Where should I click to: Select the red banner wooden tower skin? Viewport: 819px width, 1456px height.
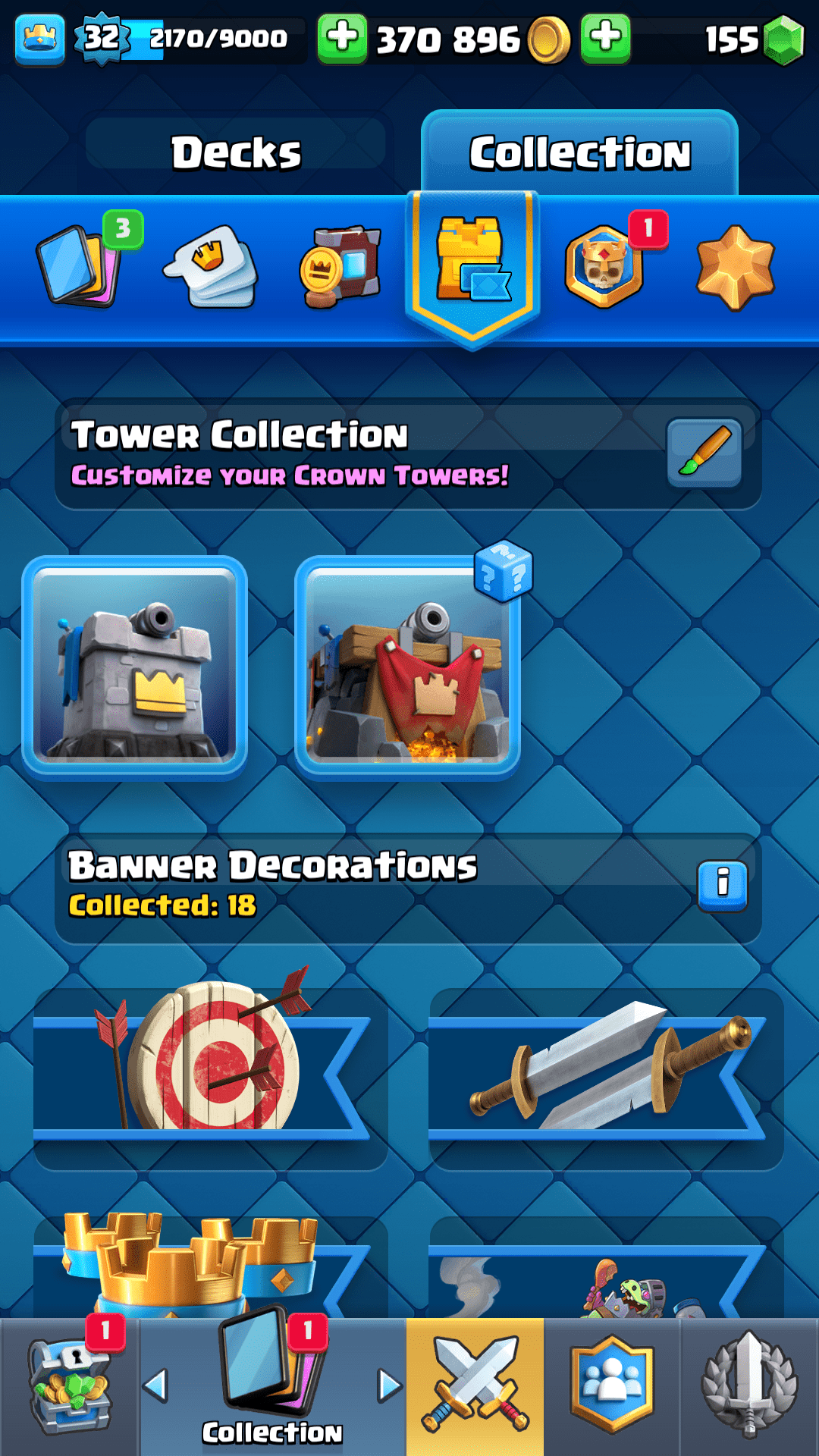coord(407,668)
